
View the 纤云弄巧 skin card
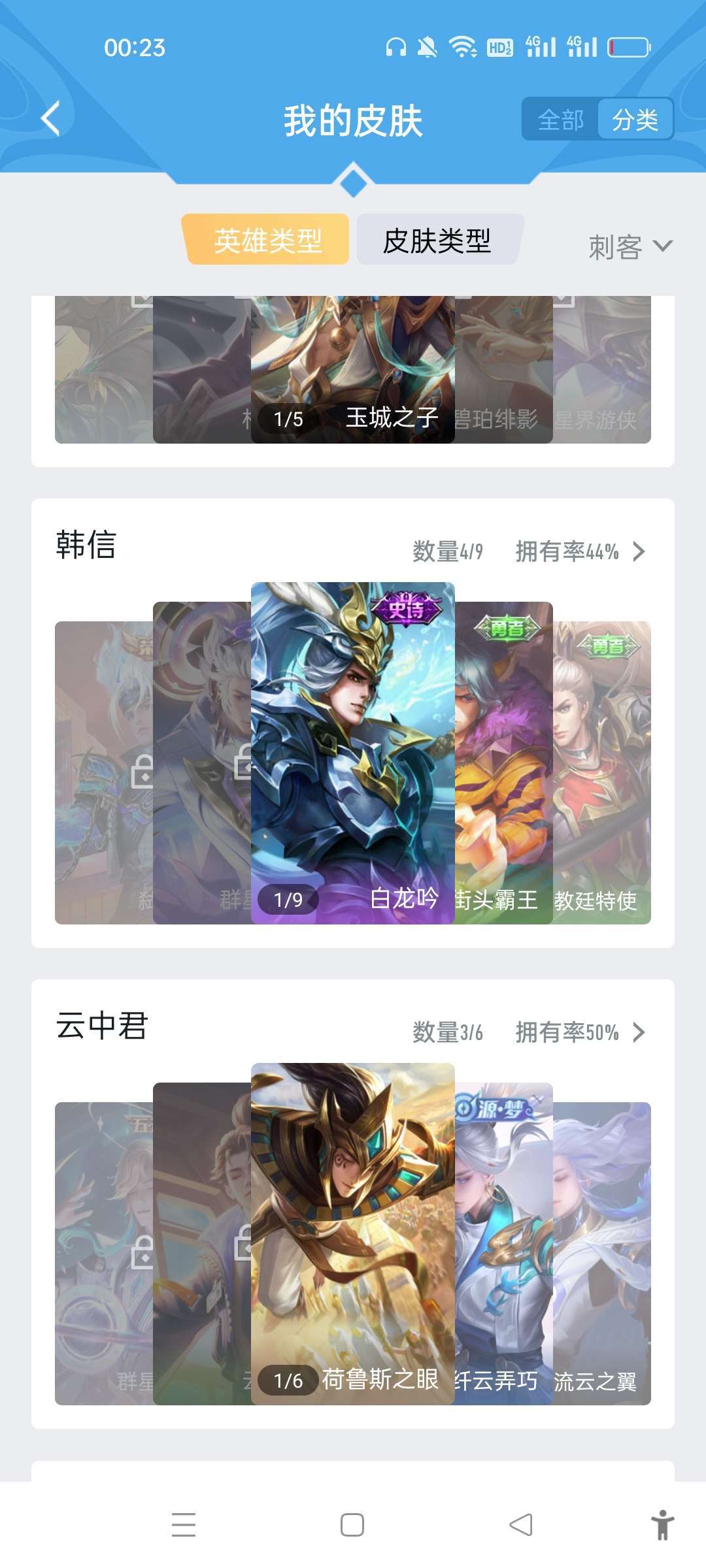(504, 1243)
